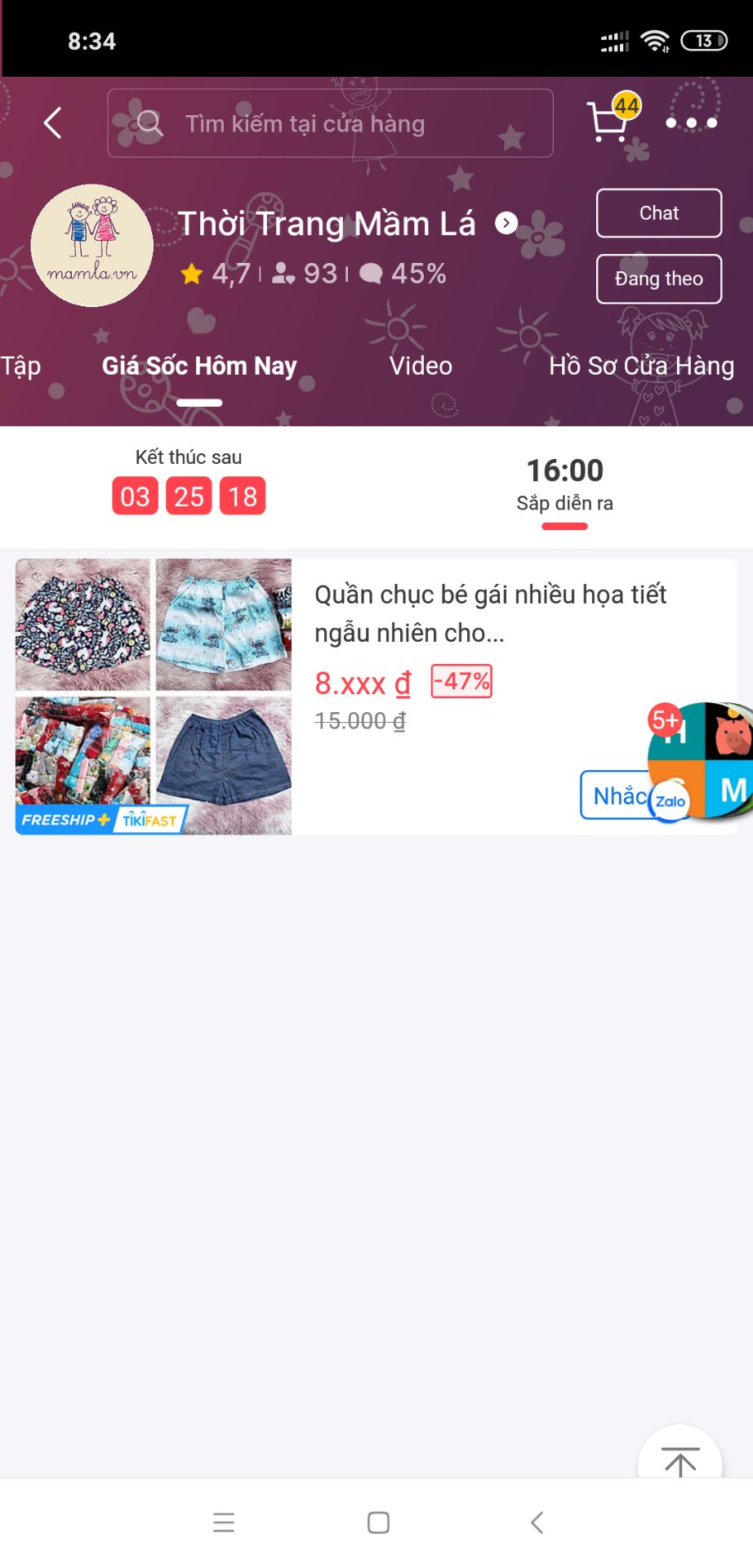This screenshot has width=753, height=1568.
Task: Switch to the Video tab
Action: point(421,366)
